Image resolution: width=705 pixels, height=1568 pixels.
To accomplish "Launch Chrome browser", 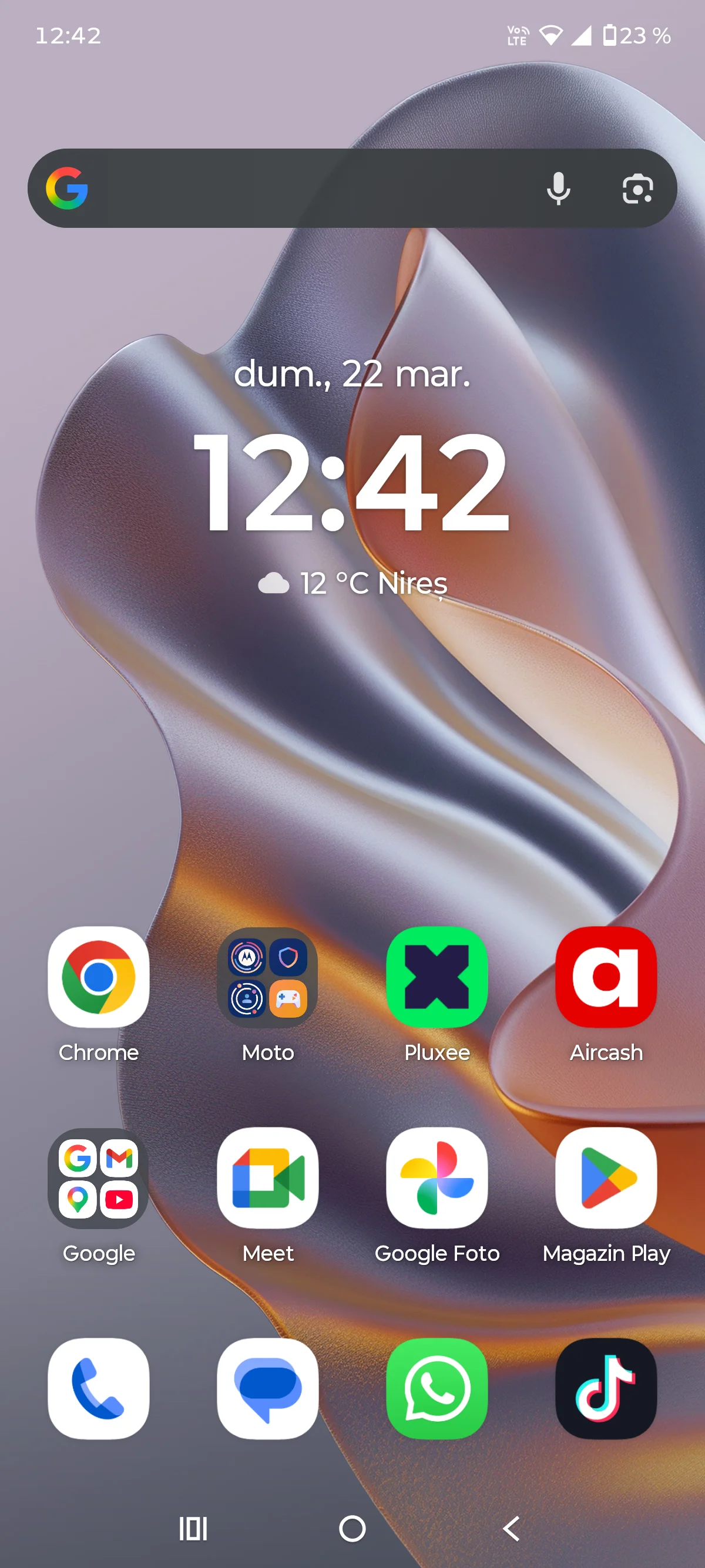I will (99, 995).
